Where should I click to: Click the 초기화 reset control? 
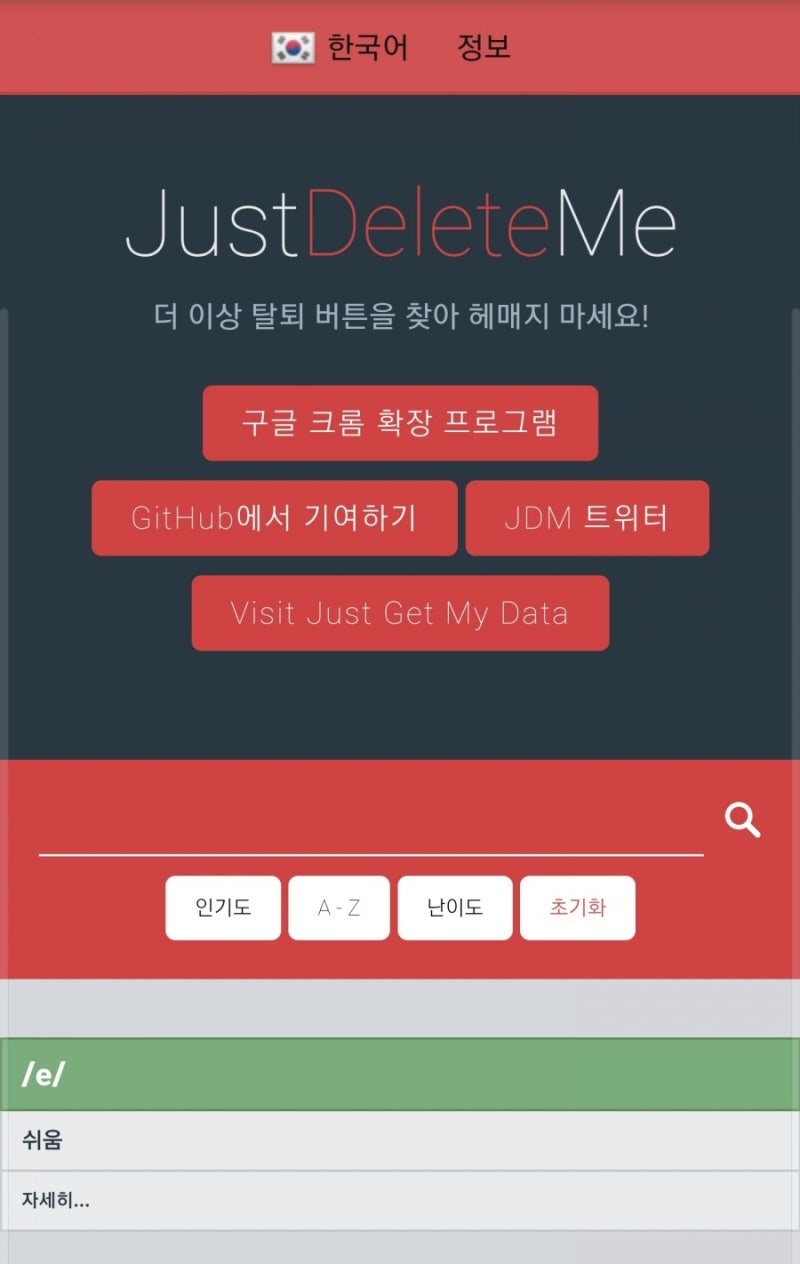tap(577, 907)
